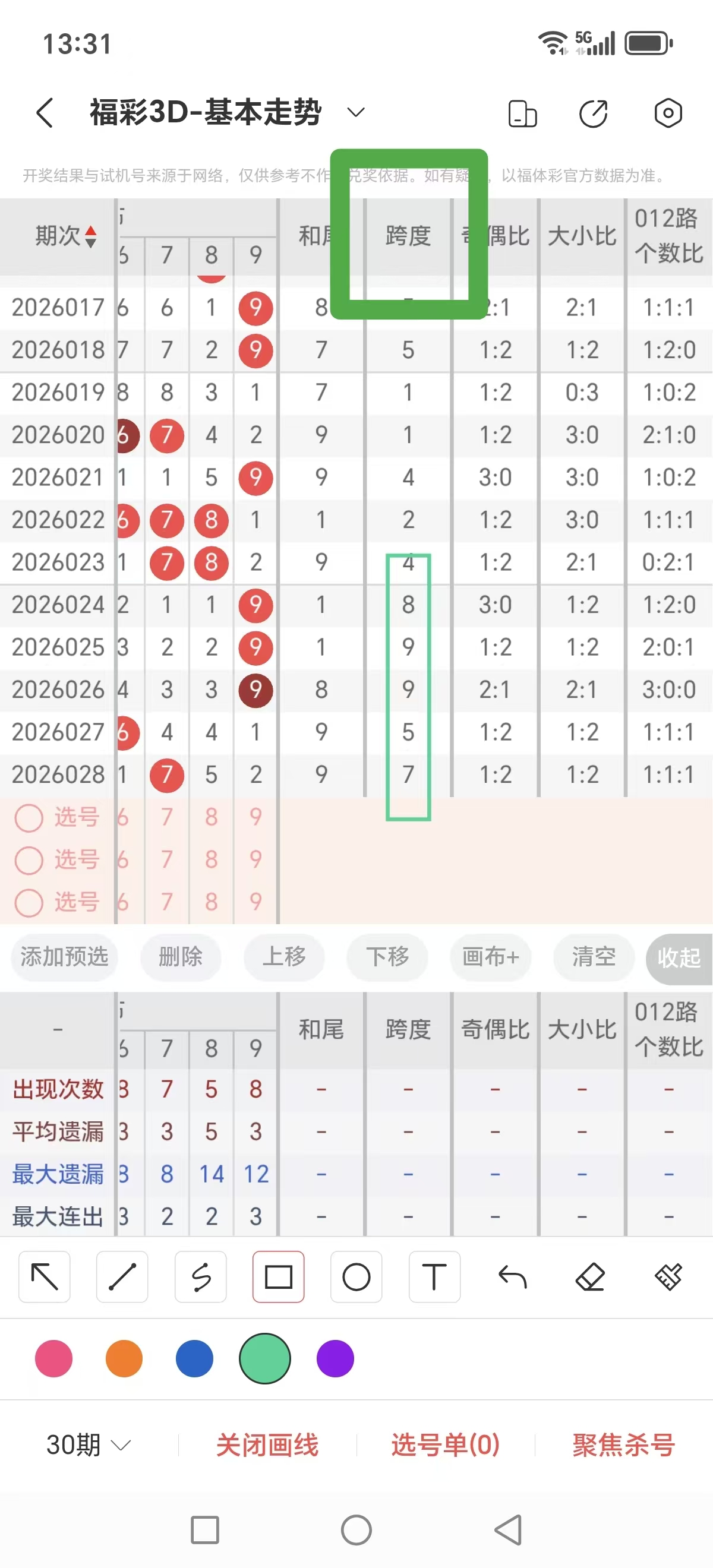Screen dimensions: 713x1568
Task: Pick the purple annotation color swatch
Action: pos(335,1358)
